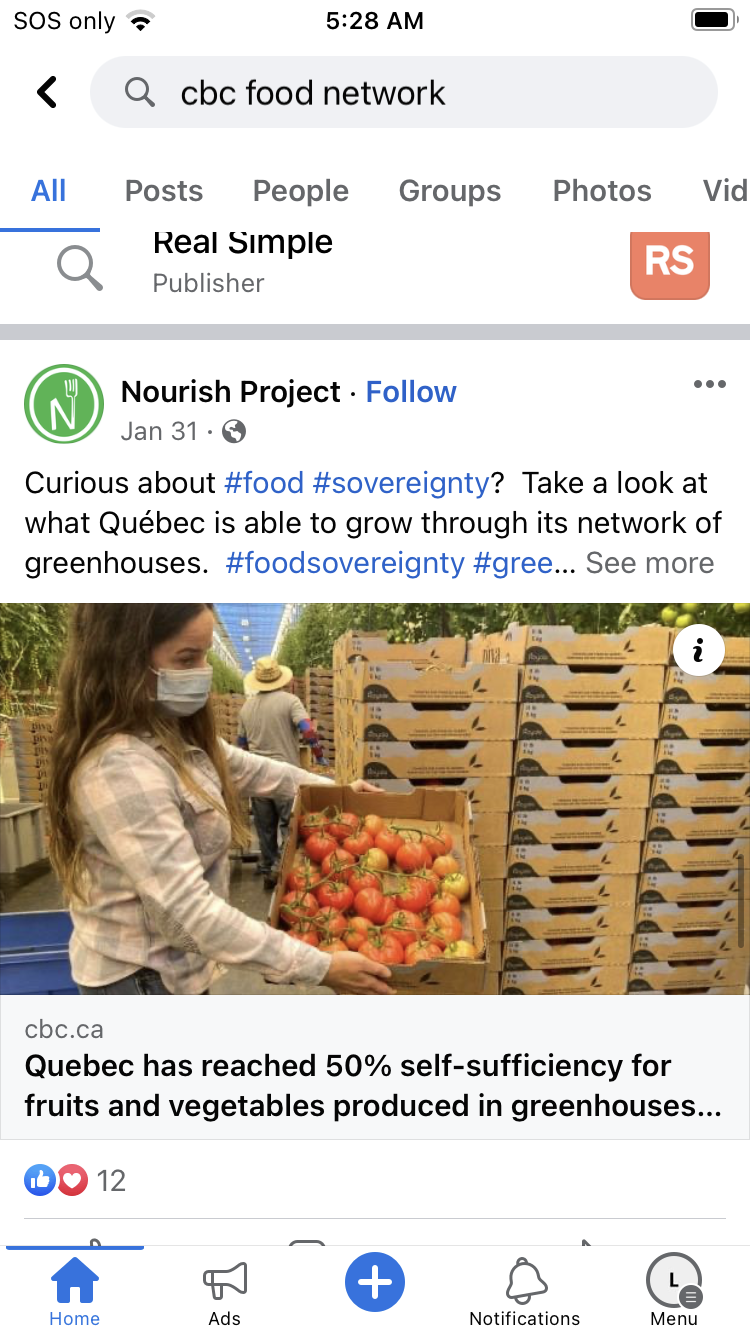This screenshot has width=750, height=1334.
Task: Open the Ads tab
Action: click(x=225, y=1291)
